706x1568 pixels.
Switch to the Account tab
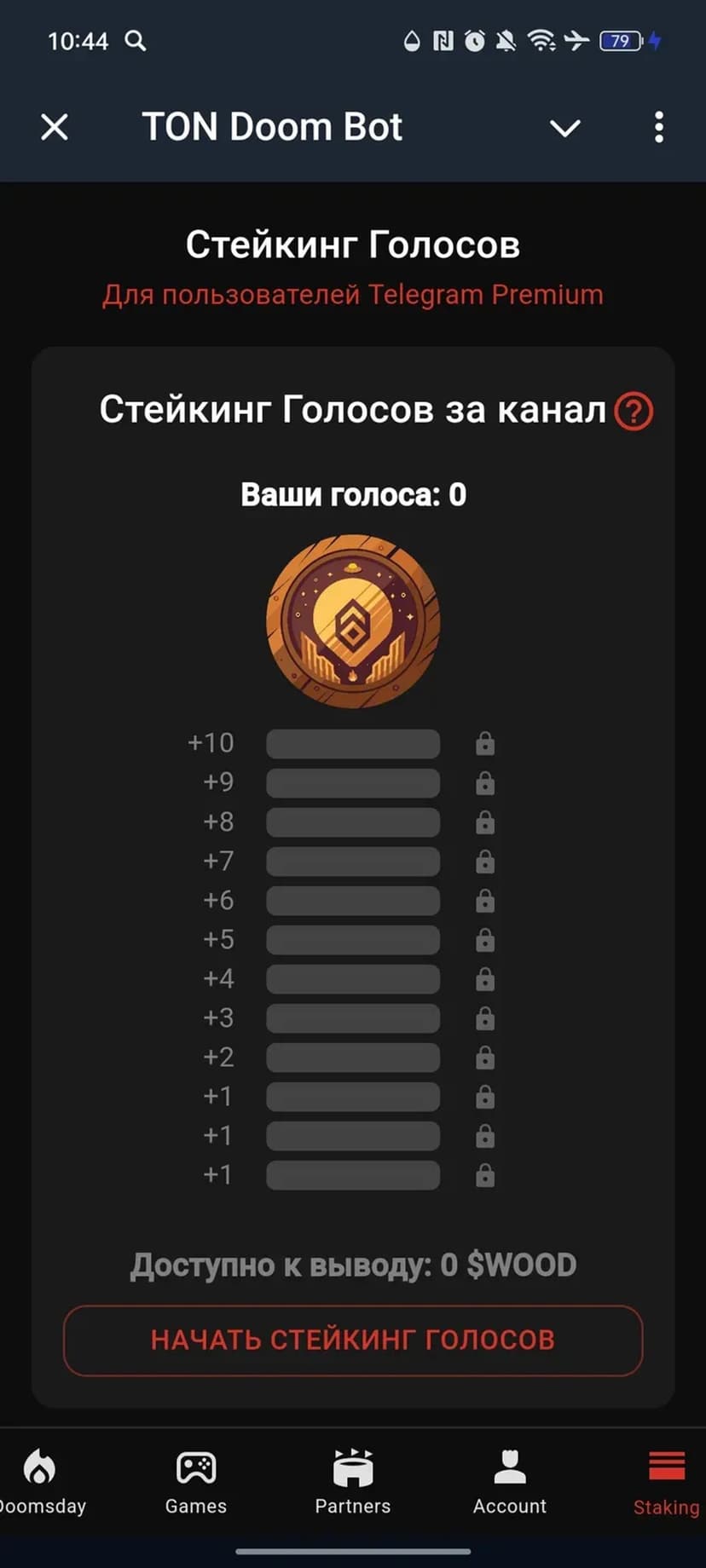point(510,1484)
